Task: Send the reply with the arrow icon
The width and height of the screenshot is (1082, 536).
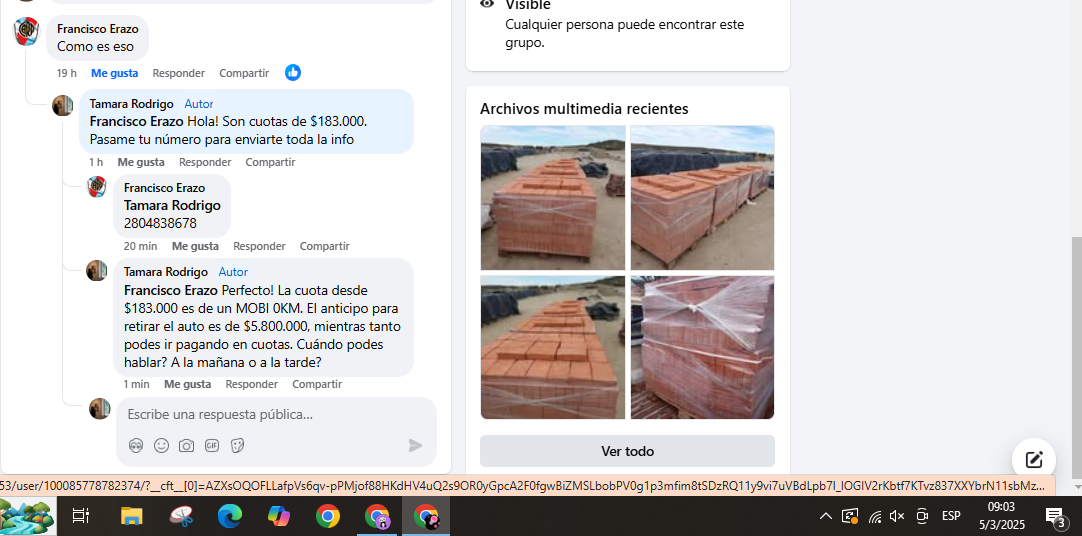Action: (x=415, y=445)
